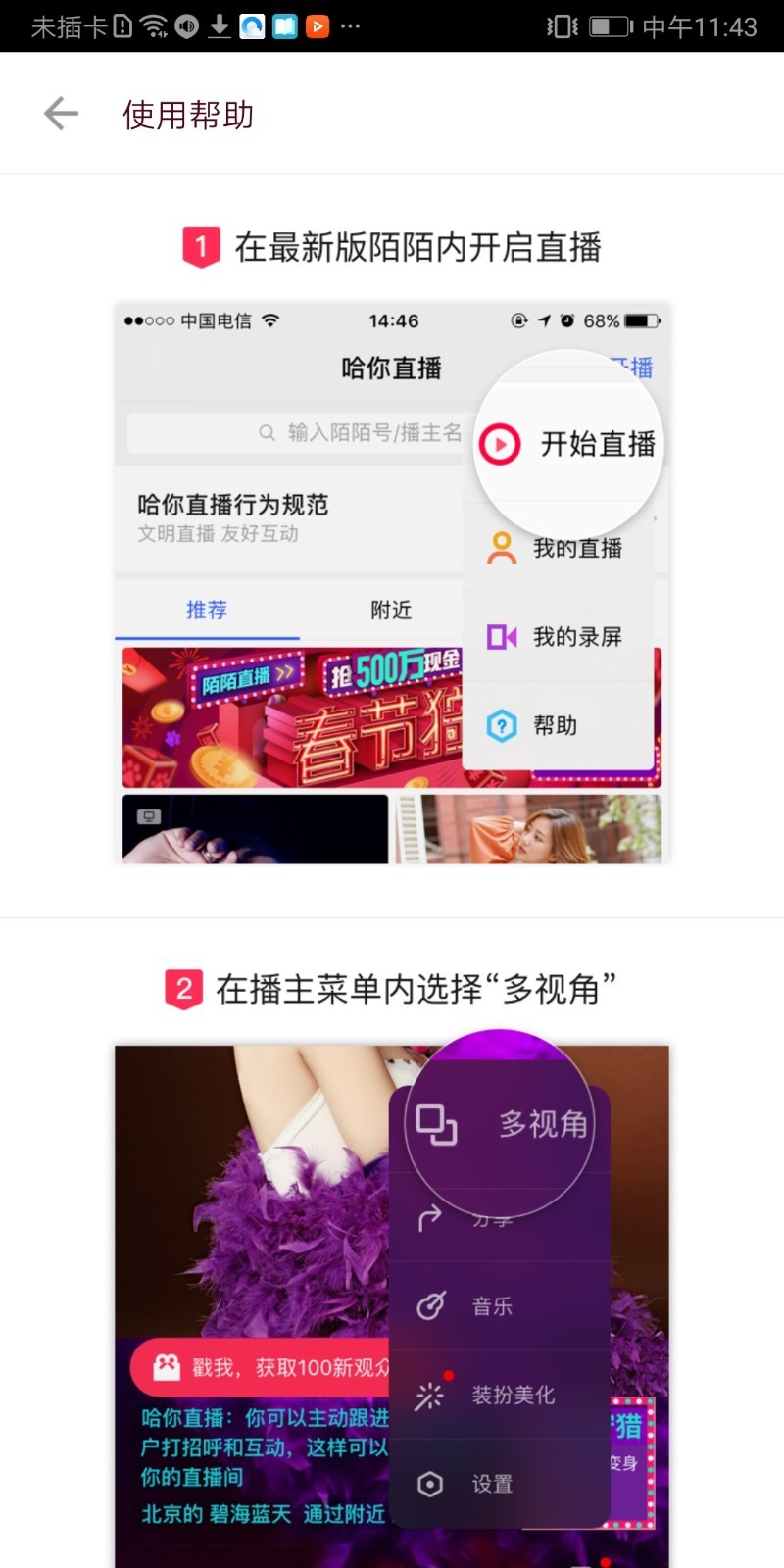Open help via the 帮助 question mark icon

[x=502, y=726]
